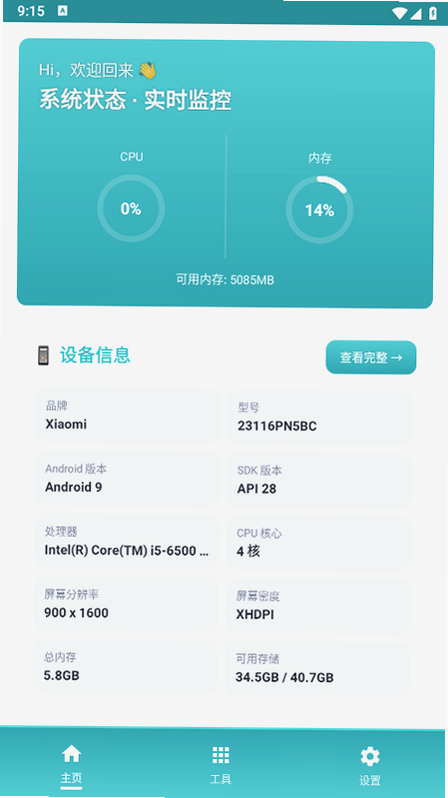Tap the 查看完整 button
Screen dimensions: 448x798
[x=371, y=357]
